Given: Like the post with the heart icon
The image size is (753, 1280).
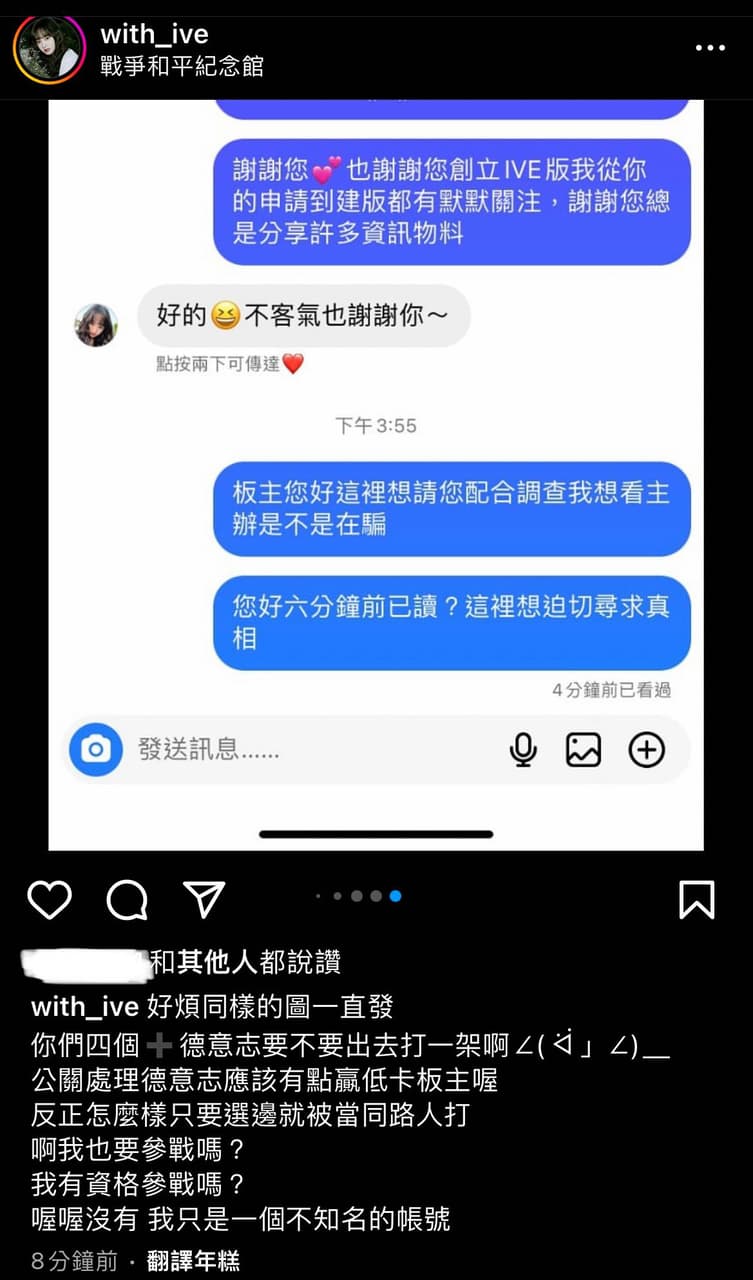Looking at the screenshot, I should (50, 900).
